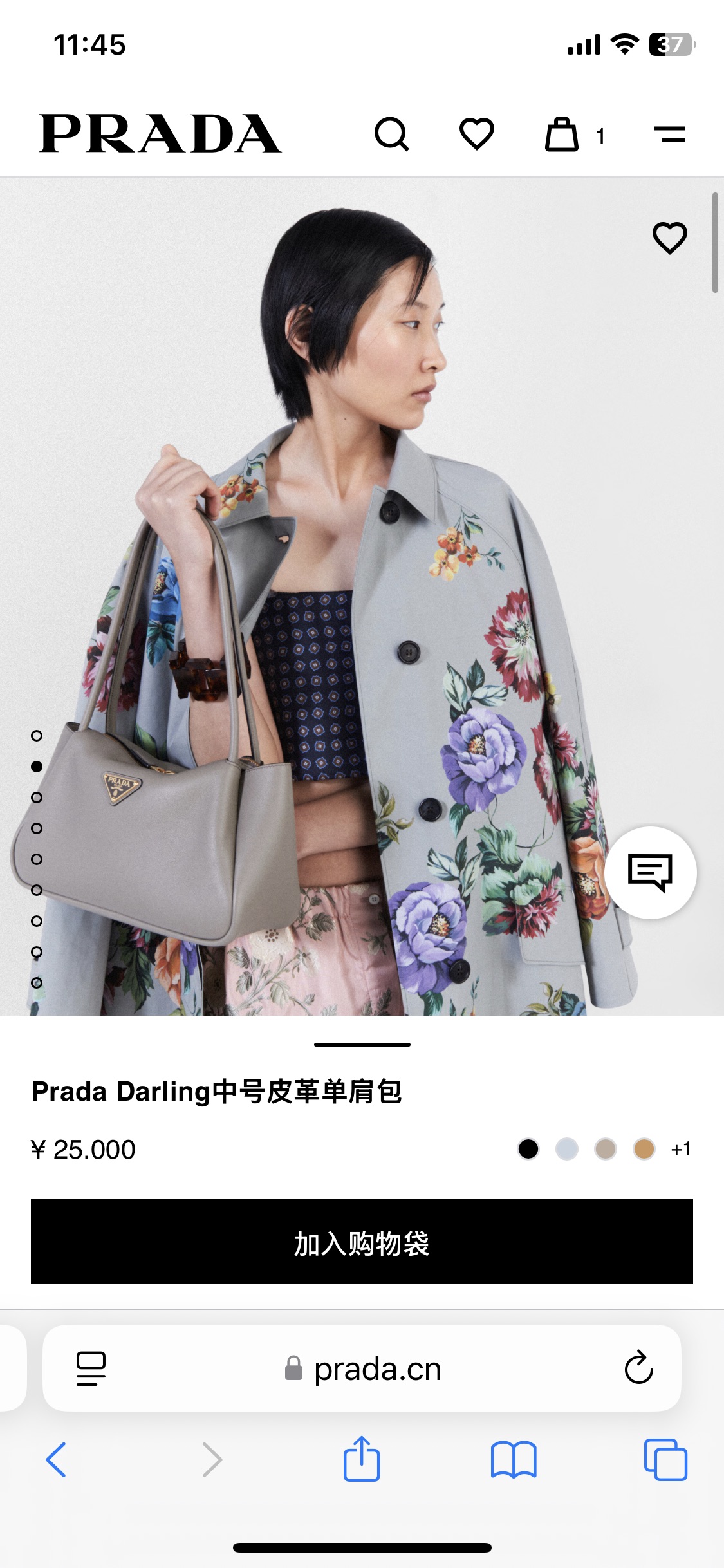Add this bag to wishlist via photo heart

670,238
